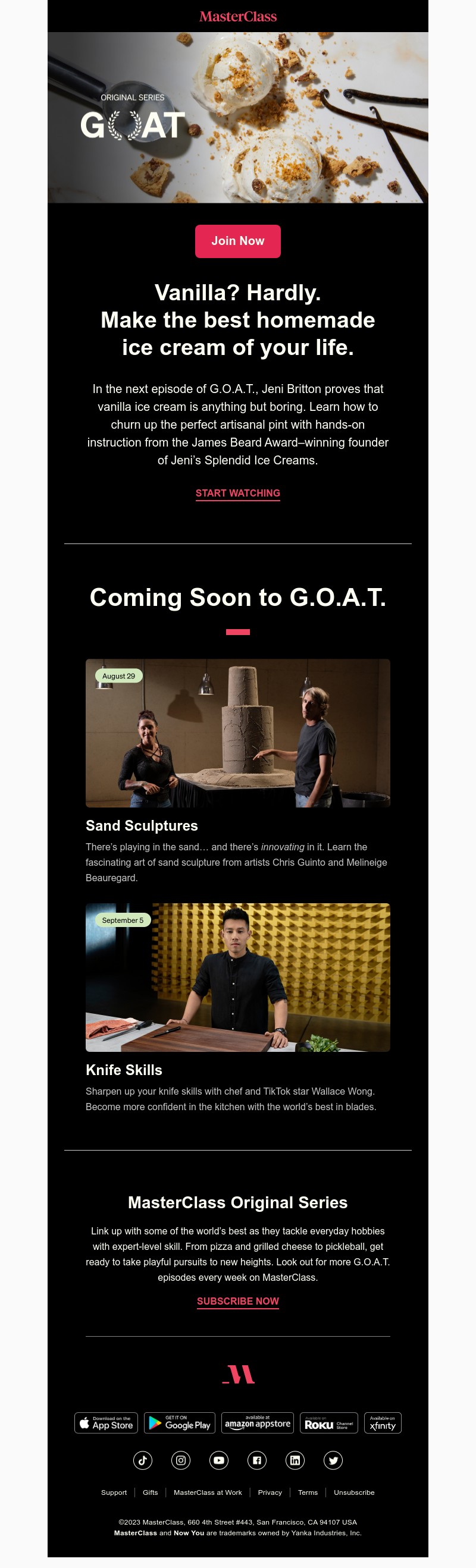Viewport: 476px width, 1568px height.
Task: Visit MasterClass on TikTok
Action: pyautogui.click(x=143, y=1460)
